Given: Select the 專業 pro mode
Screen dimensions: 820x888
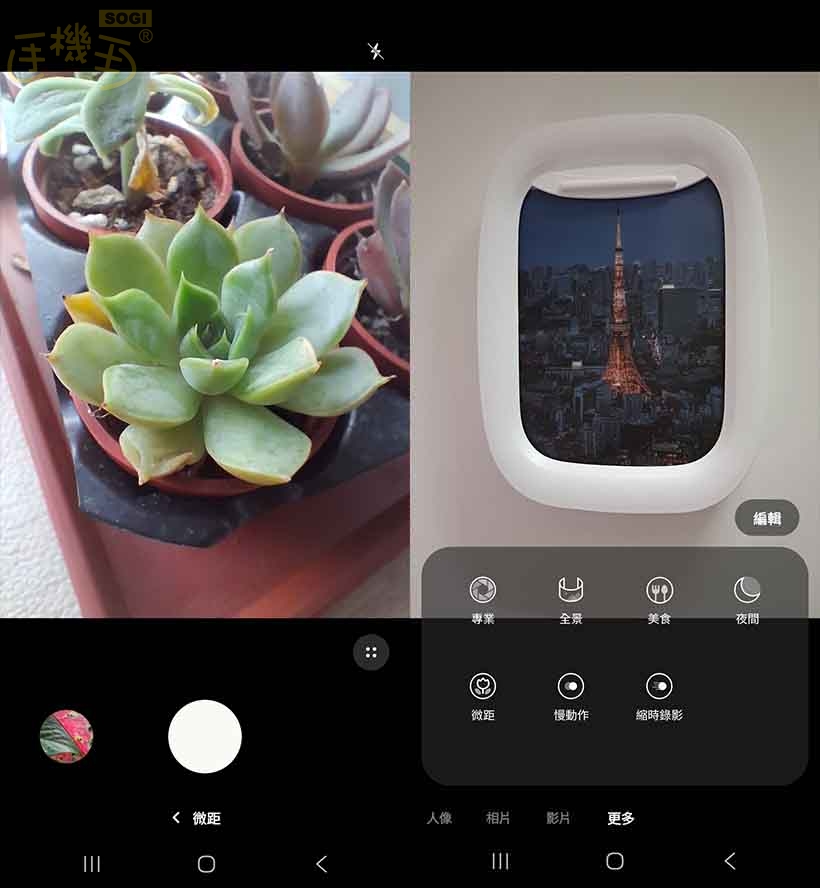Looking at the screenshot, I should pyautogui.click(x=483, y=590).
